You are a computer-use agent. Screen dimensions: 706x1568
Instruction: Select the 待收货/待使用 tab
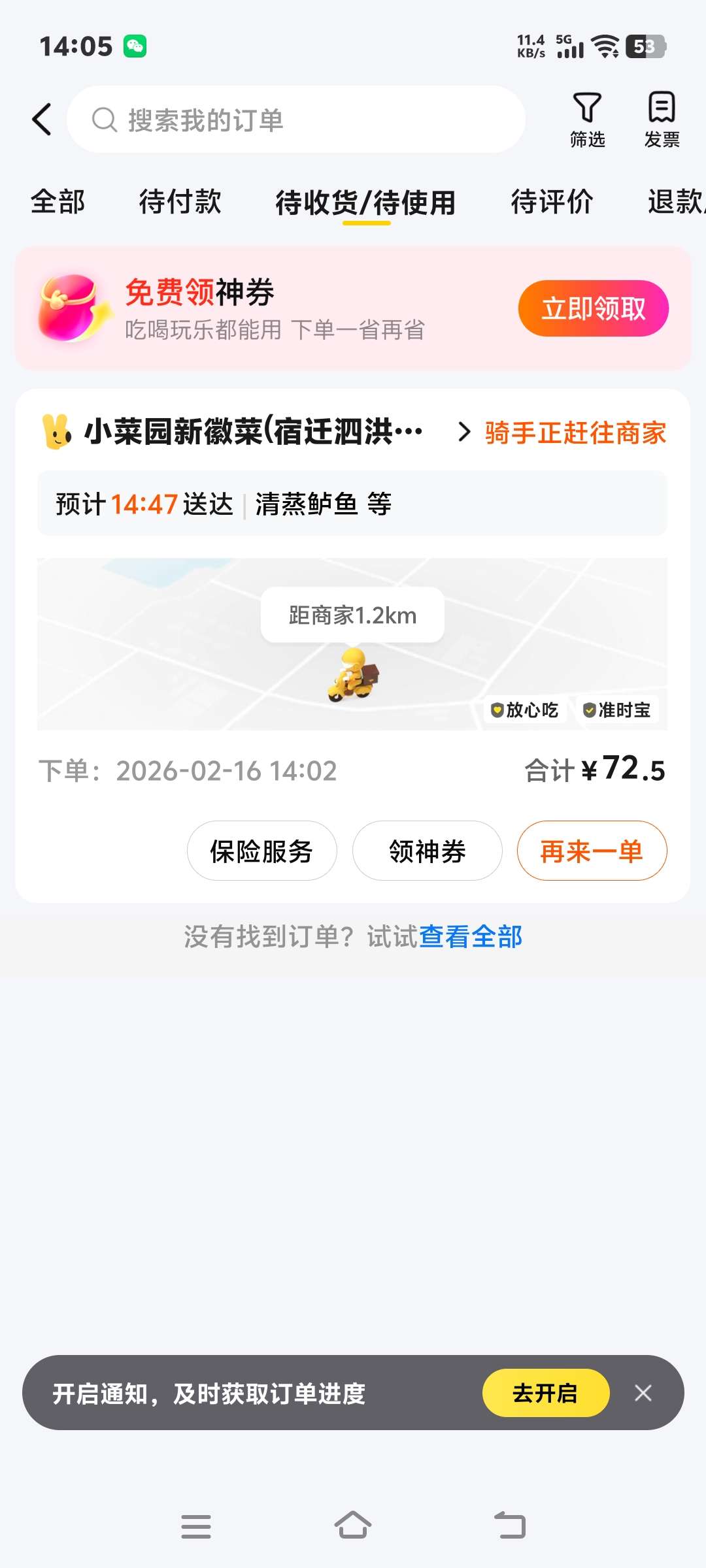(x=365, y=203)
